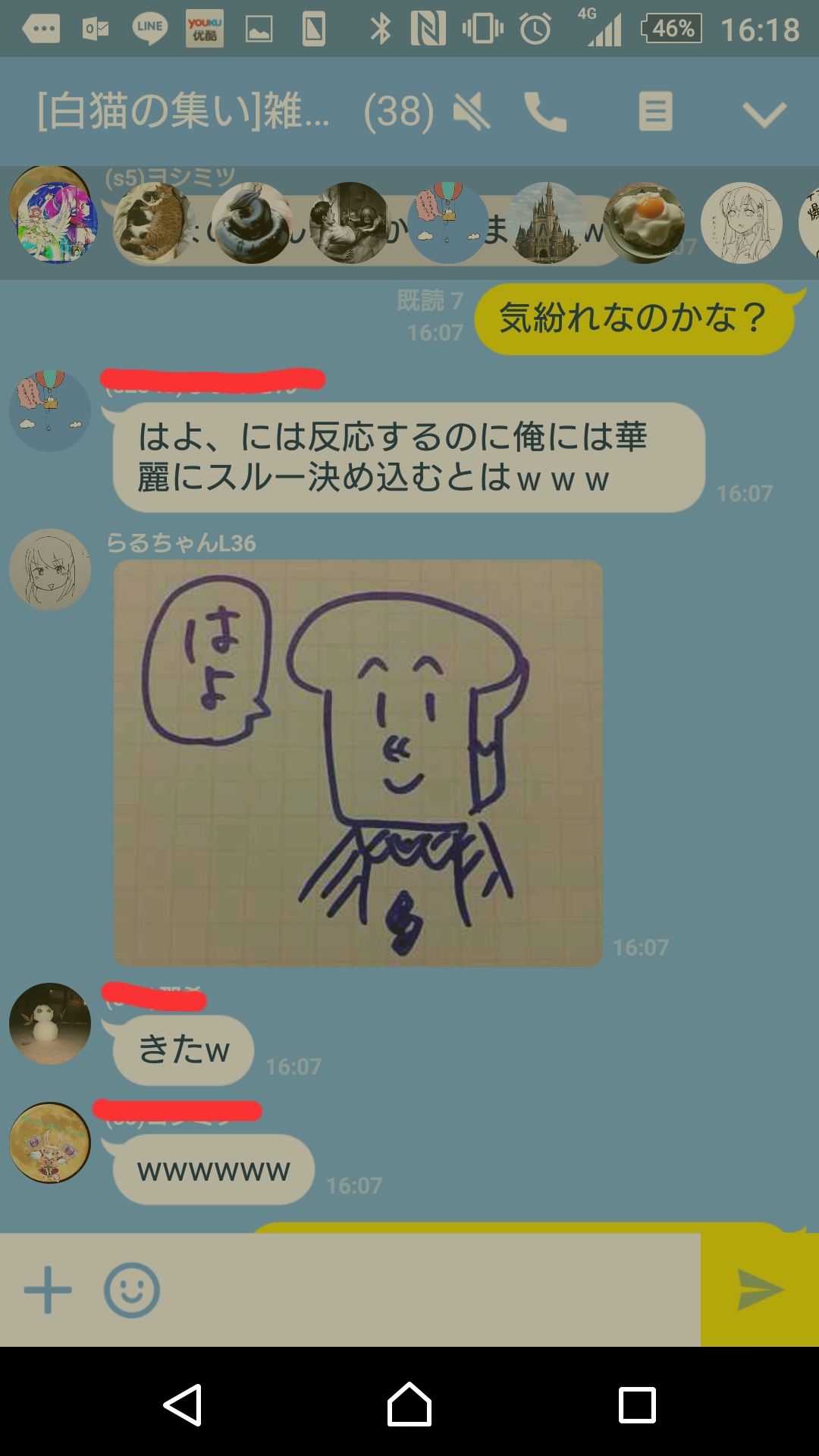Open the emoji sticker picker
Image resolution: width=819 pixels, height=1456 pixels.
[132, 1290]
